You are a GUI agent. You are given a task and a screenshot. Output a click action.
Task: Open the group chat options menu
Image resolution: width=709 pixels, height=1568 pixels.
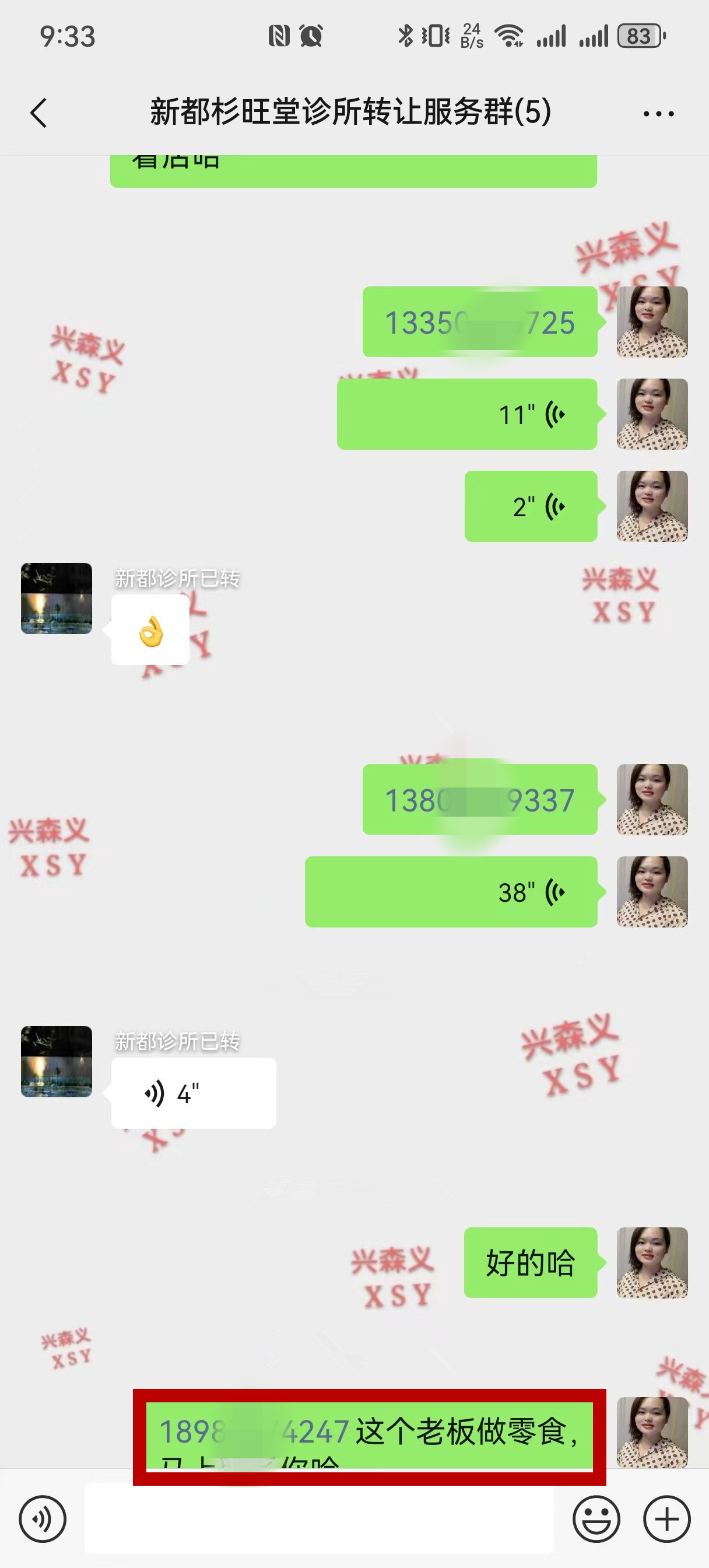(658, 114)
